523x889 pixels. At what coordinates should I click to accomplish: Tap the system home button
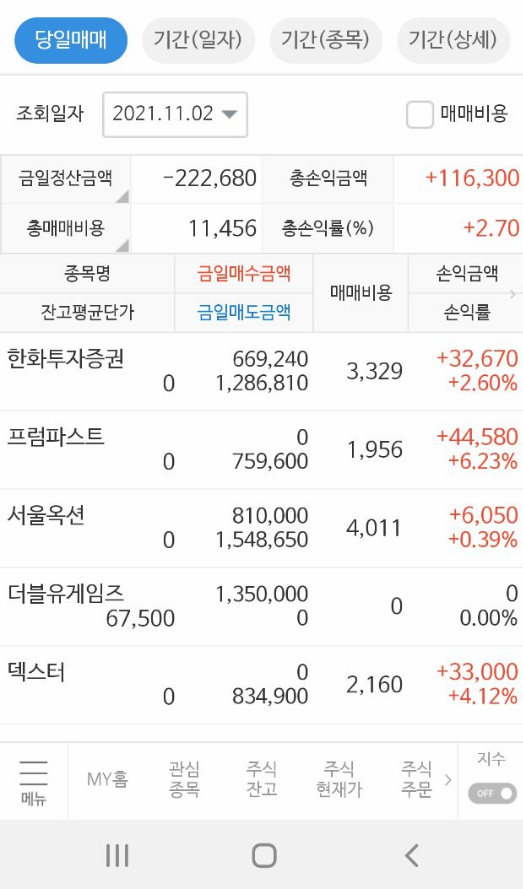click(x=264, y=855)
